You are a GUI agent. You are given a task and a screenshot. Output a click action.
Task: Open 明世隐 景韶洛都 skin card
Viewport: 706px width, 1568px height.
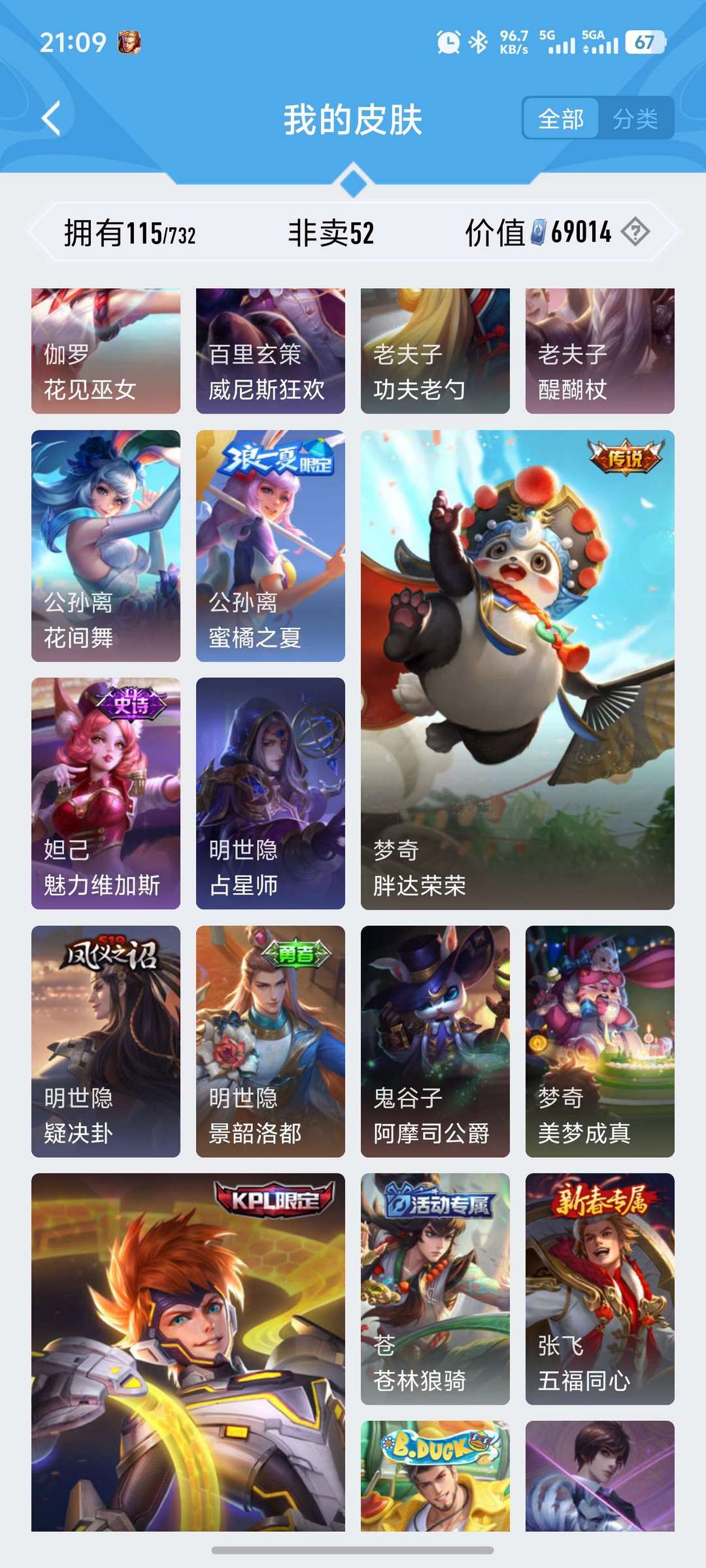click(271, 1041)
